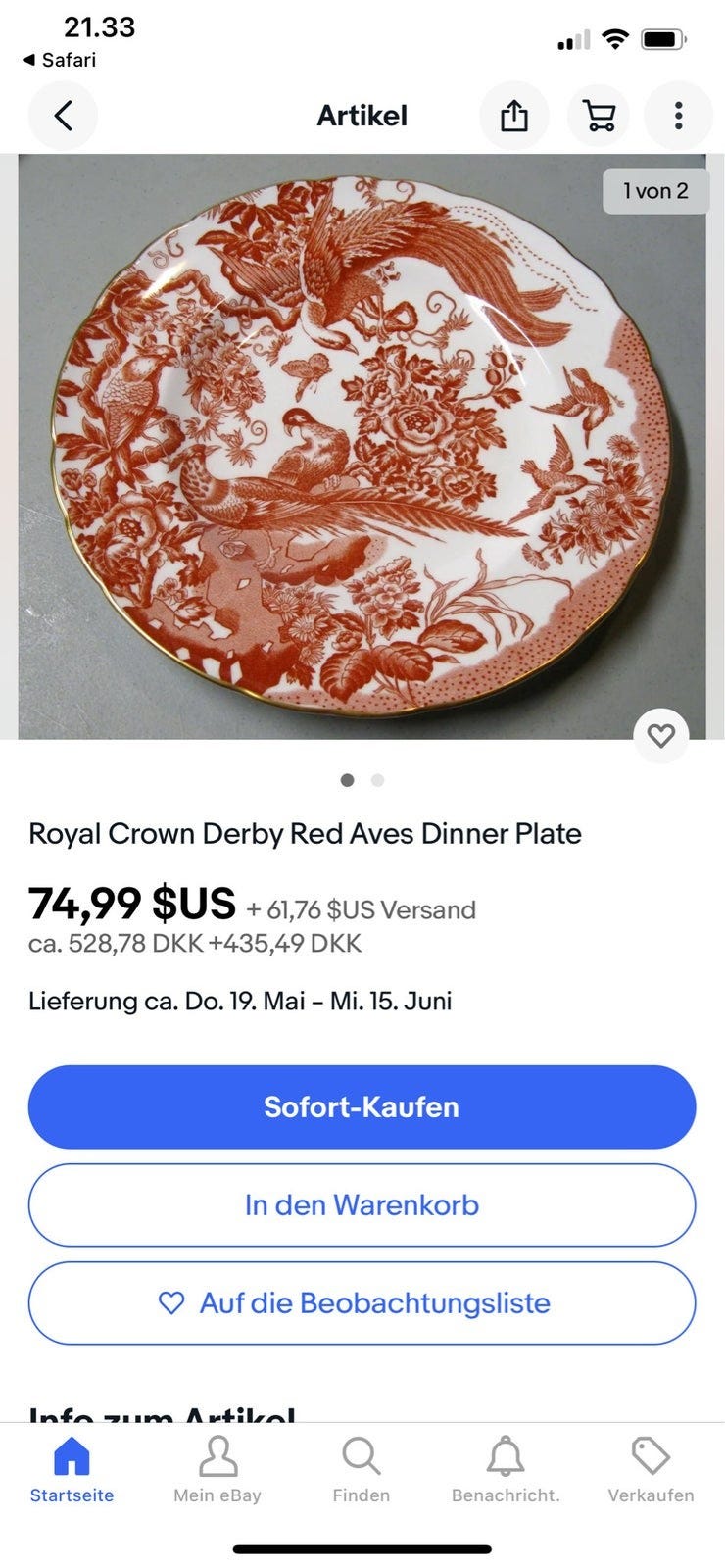
Task: Return to Safari via the status bar
Action: [x=59, y=60]
